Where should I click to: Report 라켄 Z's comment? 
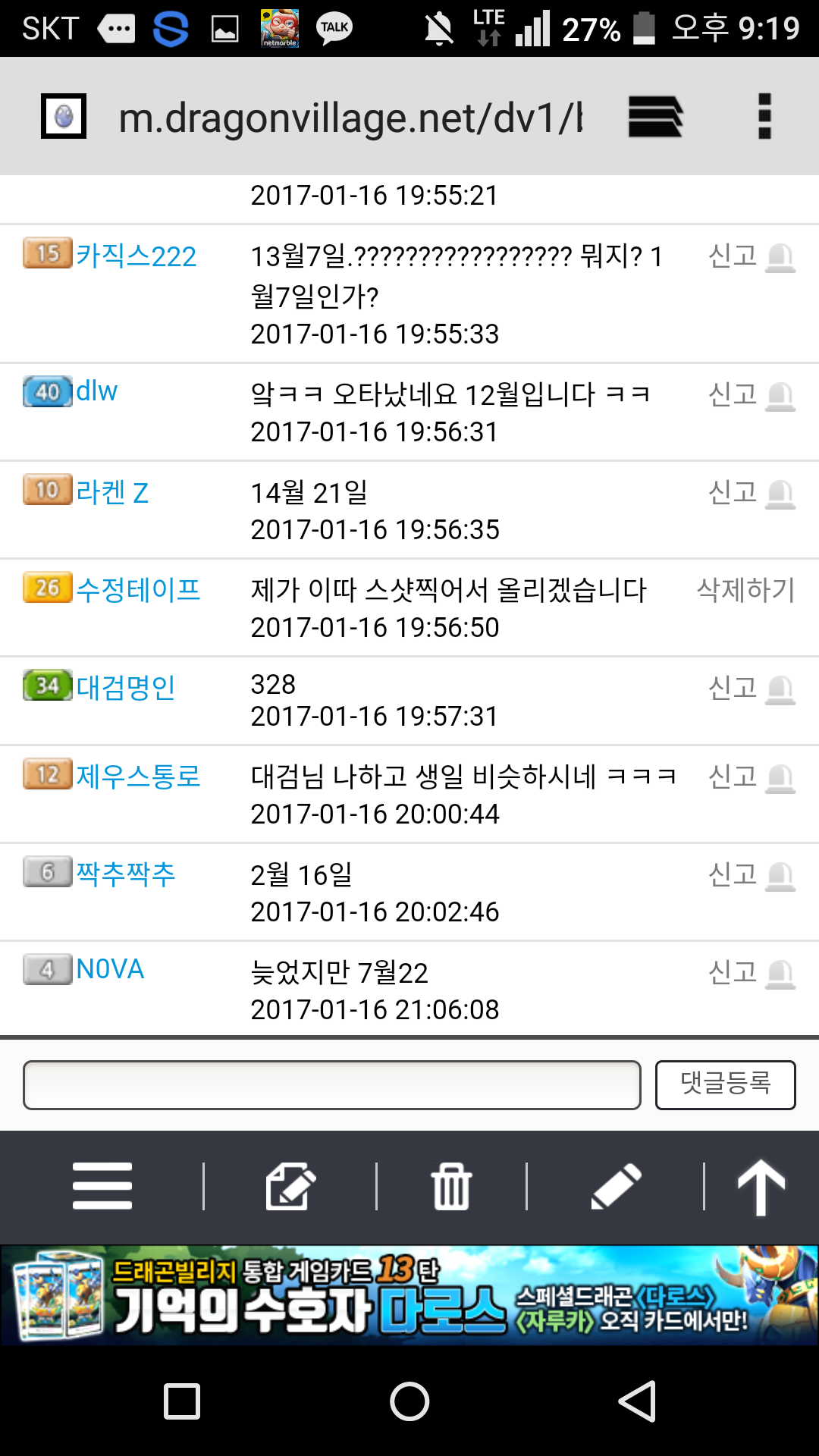click(x=750, y=493)
